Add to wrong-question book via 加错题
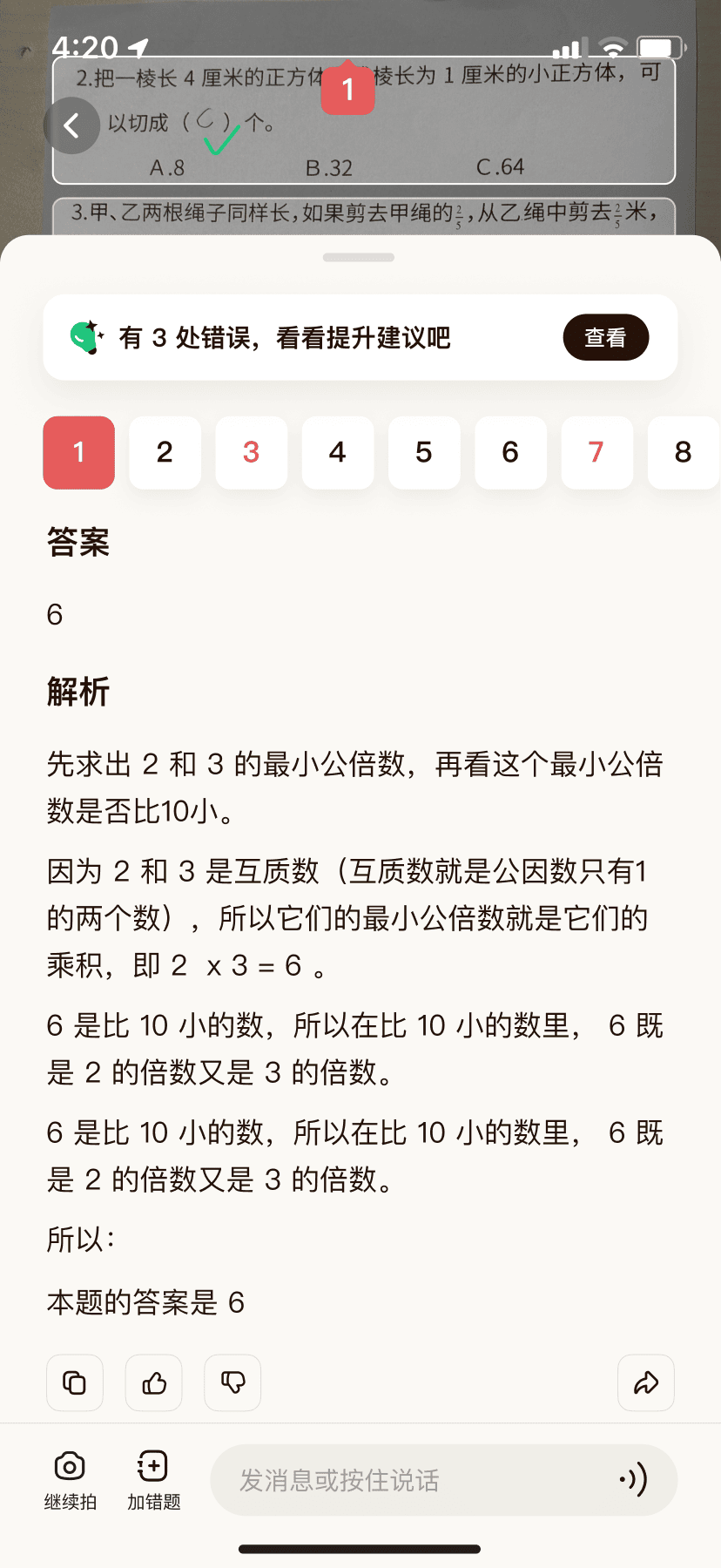The width and height of the screenshot is (721, 1568). click(x=153, y=1480)
